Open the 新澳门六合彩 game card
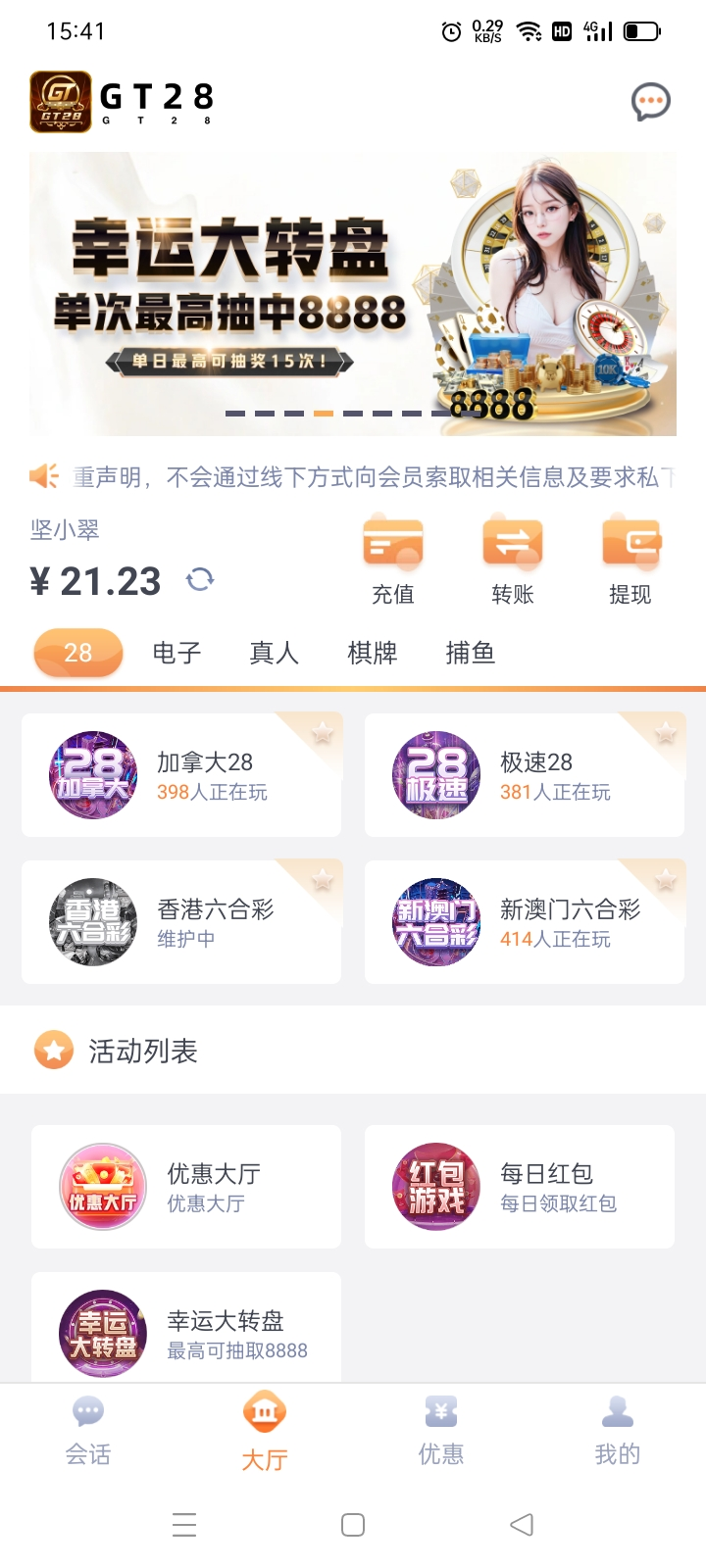Viewport: 706px width, 1568px height. 525,922
